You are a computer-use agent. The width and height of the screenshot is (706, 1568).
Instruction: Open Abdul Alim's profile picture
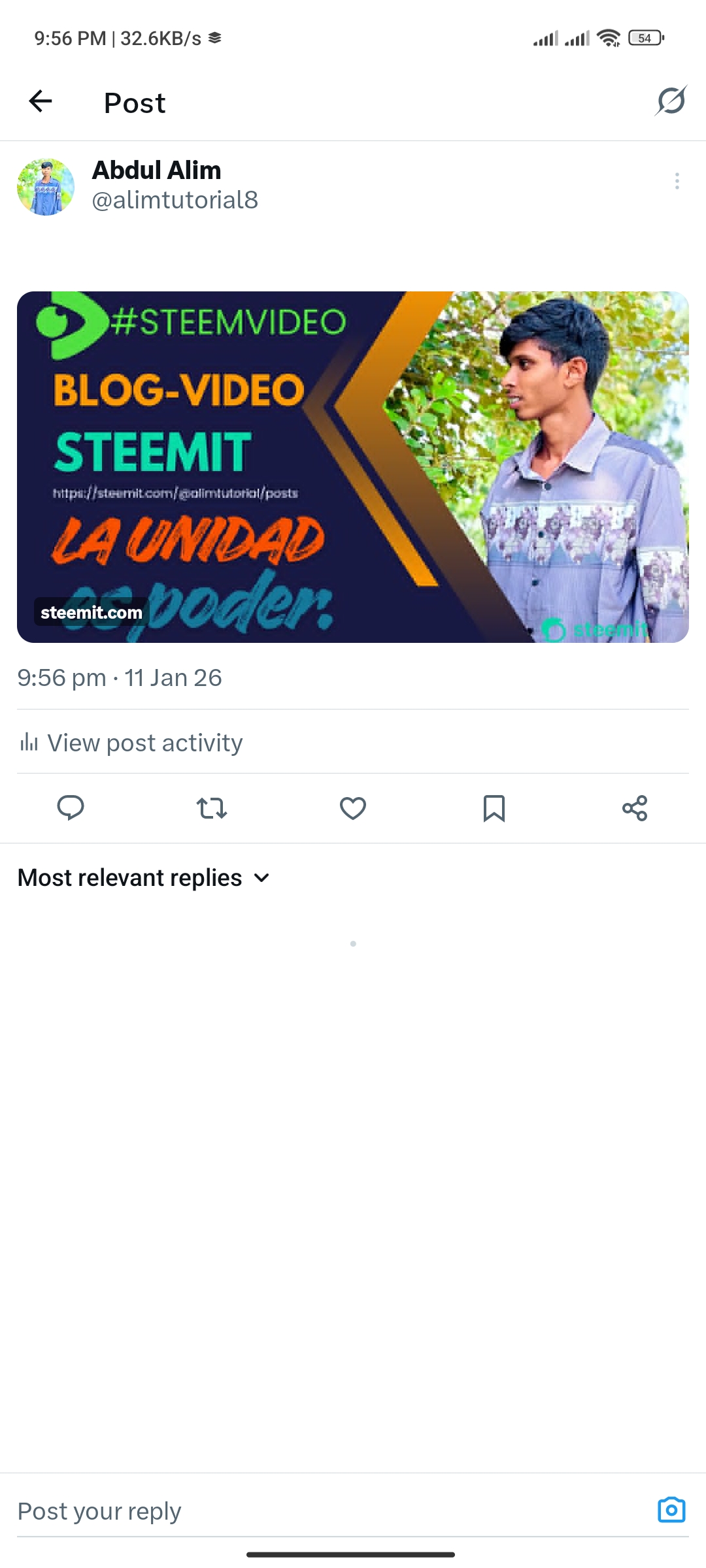(x=46, y=187)
